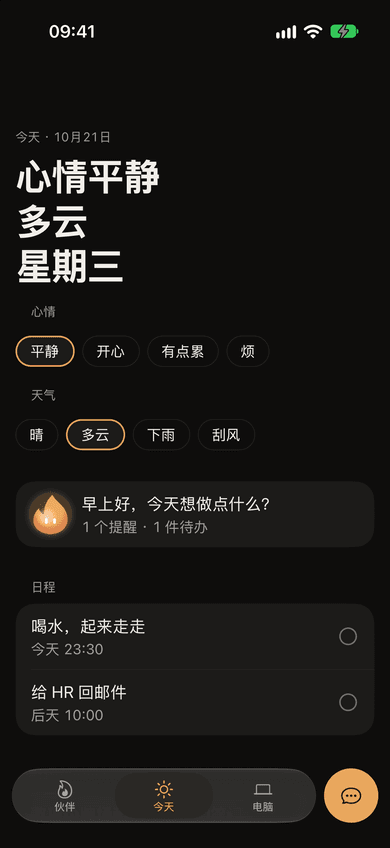390x848 pixels.
Task: Mark 喝水，起来走走 as done
Action: pyautogui.click(x=348, y=637)
